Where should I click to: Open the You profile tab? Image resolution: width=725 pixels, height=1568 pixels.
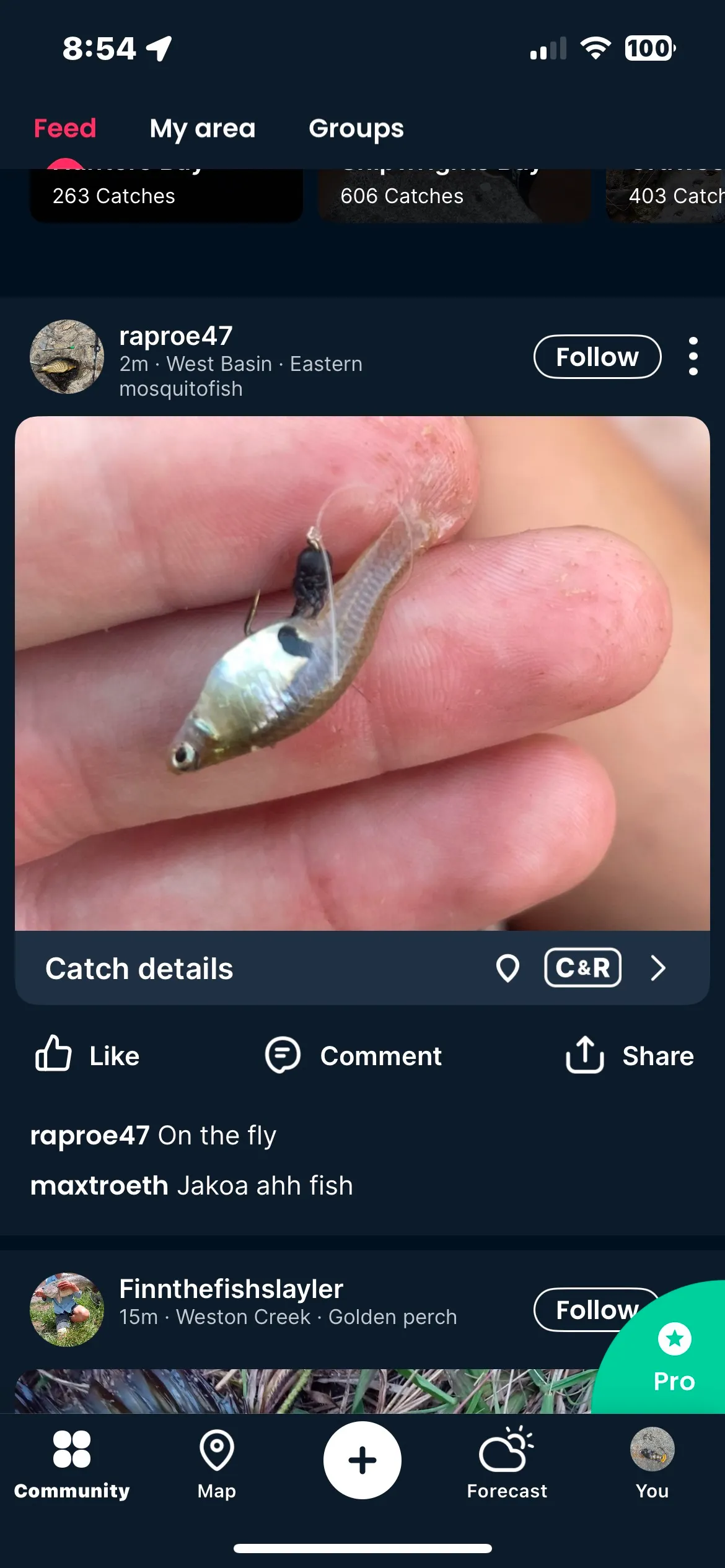pyautogui.click(x=652, y=1463)
